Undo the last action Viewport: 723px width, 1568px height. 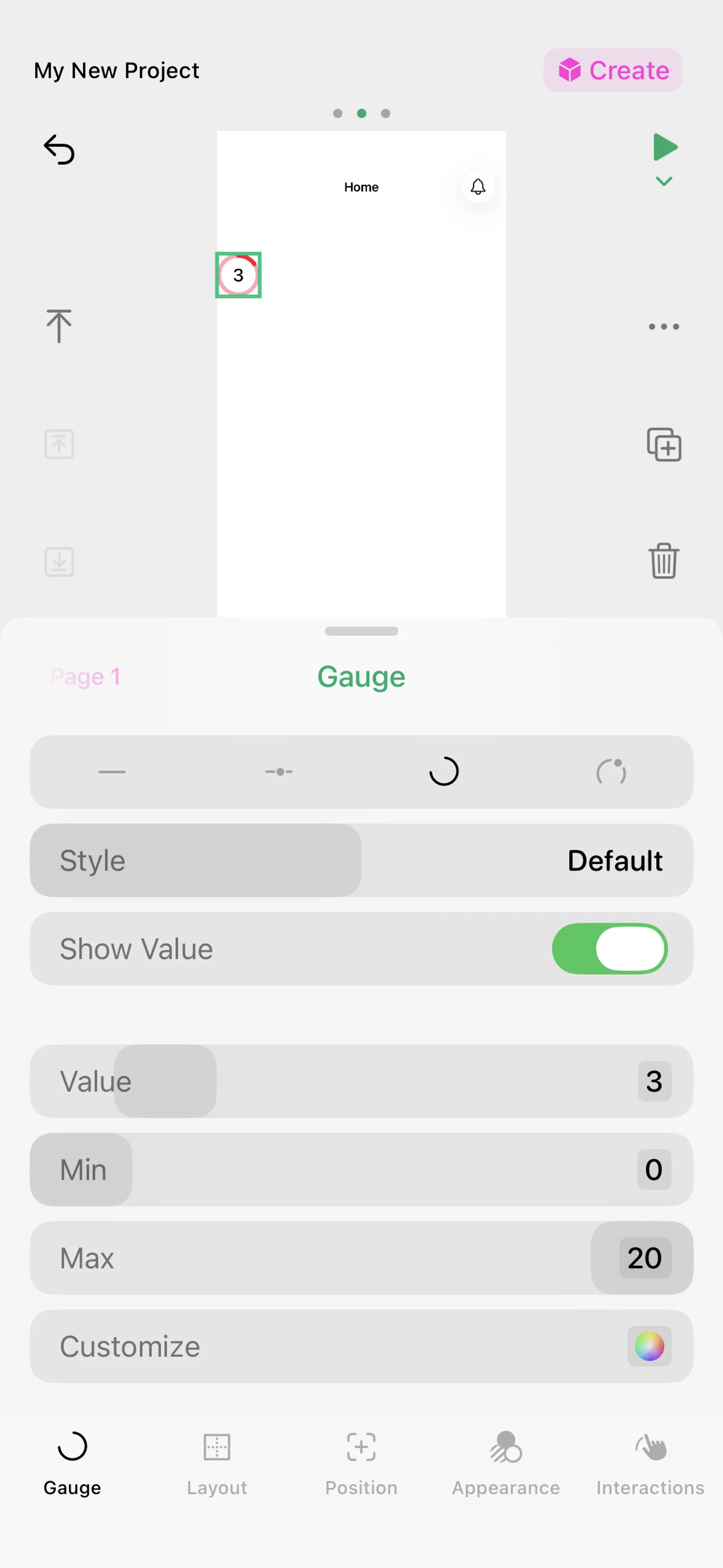(59, 150)
